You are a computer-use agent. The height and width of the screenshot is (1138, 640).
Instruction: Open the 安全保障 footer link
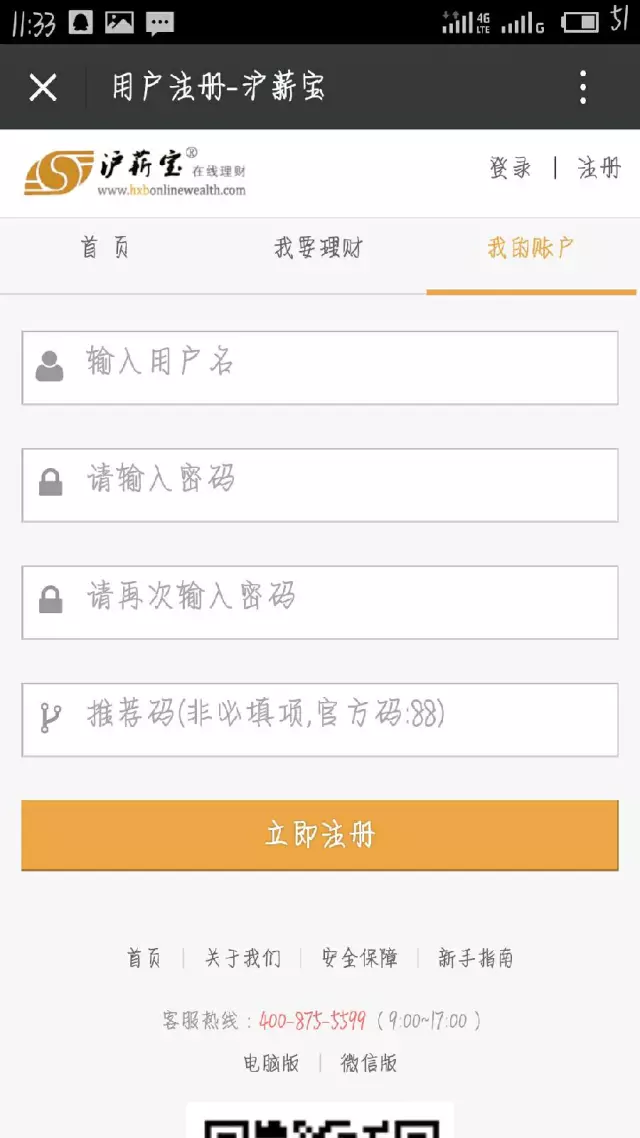[359, 958]
